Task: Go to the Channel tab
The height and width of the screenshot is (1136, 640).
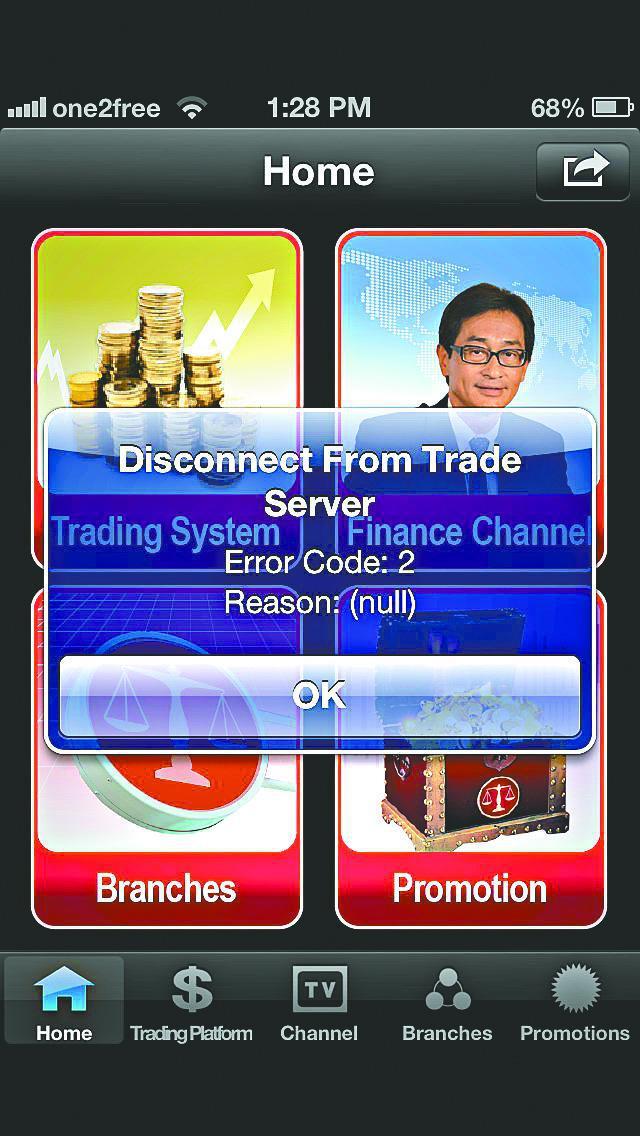Action: click(319, 1002)
